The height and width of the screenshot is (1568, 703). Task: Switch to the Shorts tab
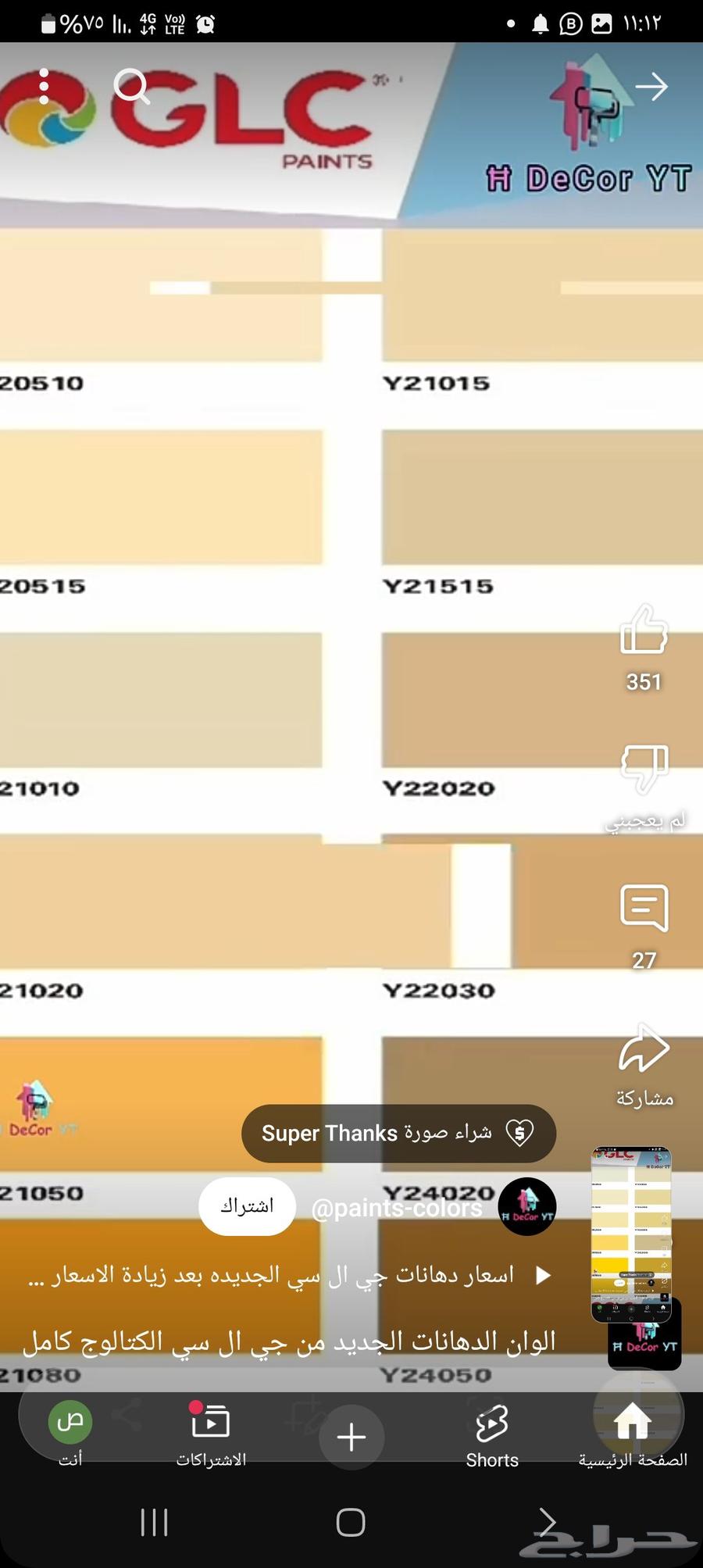pyautogui.click(x=492, y=1434)
